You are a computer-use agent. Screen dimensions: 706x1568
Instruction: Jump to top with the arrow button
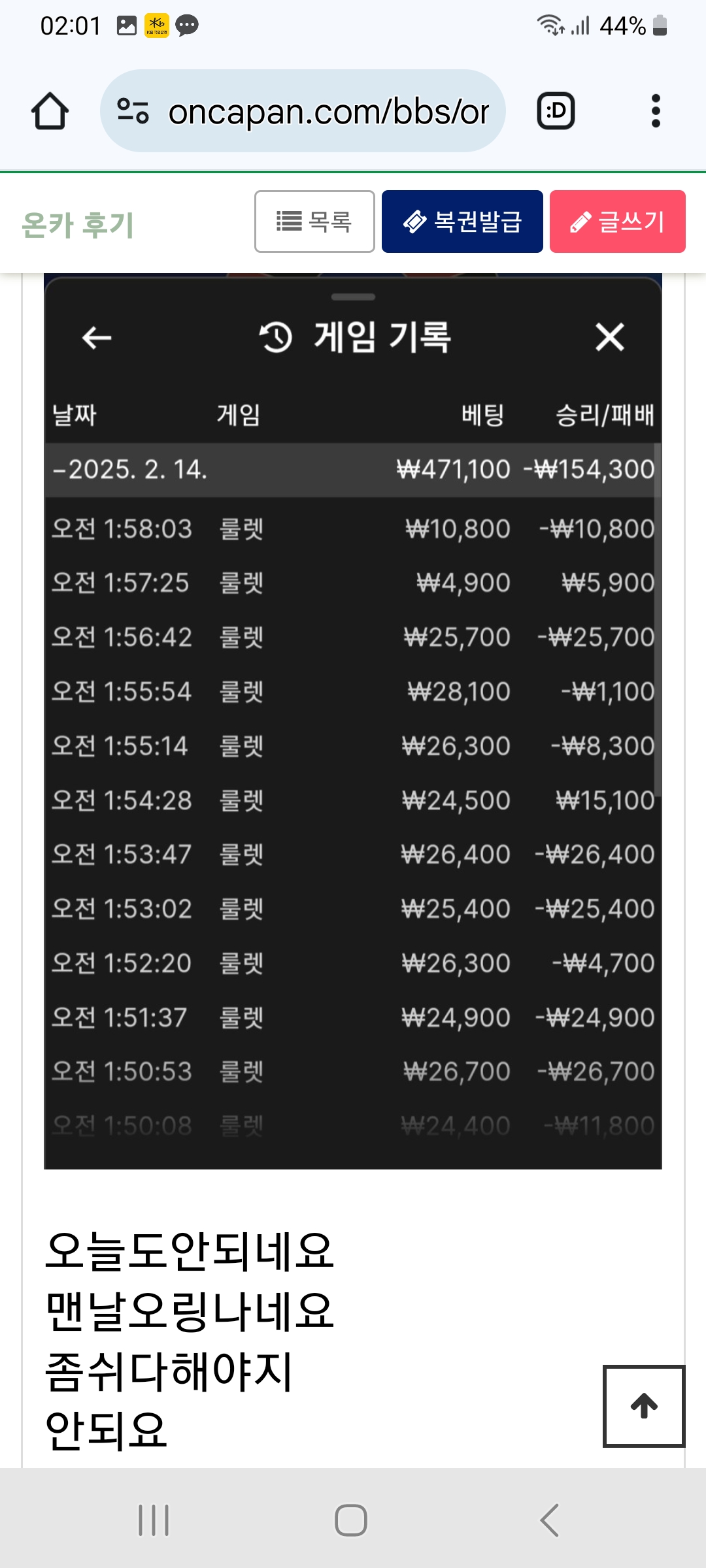pyautogui.click(x=644, y=1406)
